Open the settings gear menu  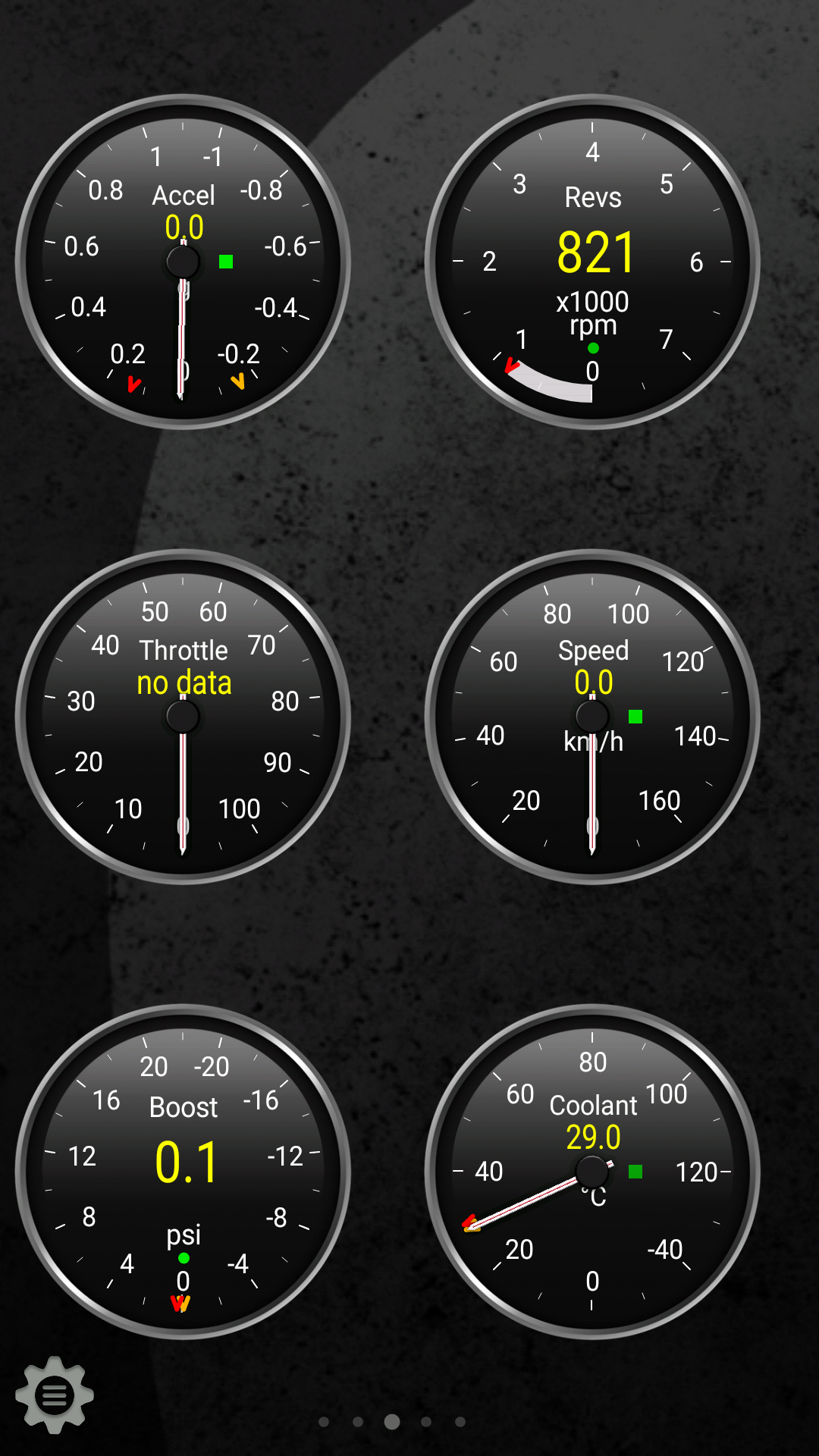click(x=55, y=1395)
